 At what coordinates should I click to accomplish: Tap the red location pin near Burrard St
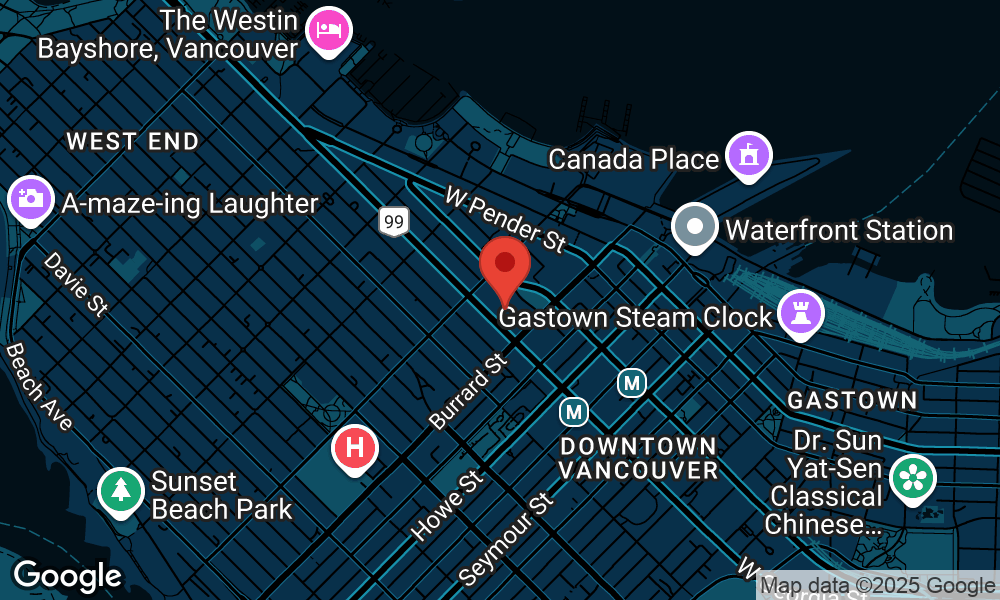coord(505,265)
